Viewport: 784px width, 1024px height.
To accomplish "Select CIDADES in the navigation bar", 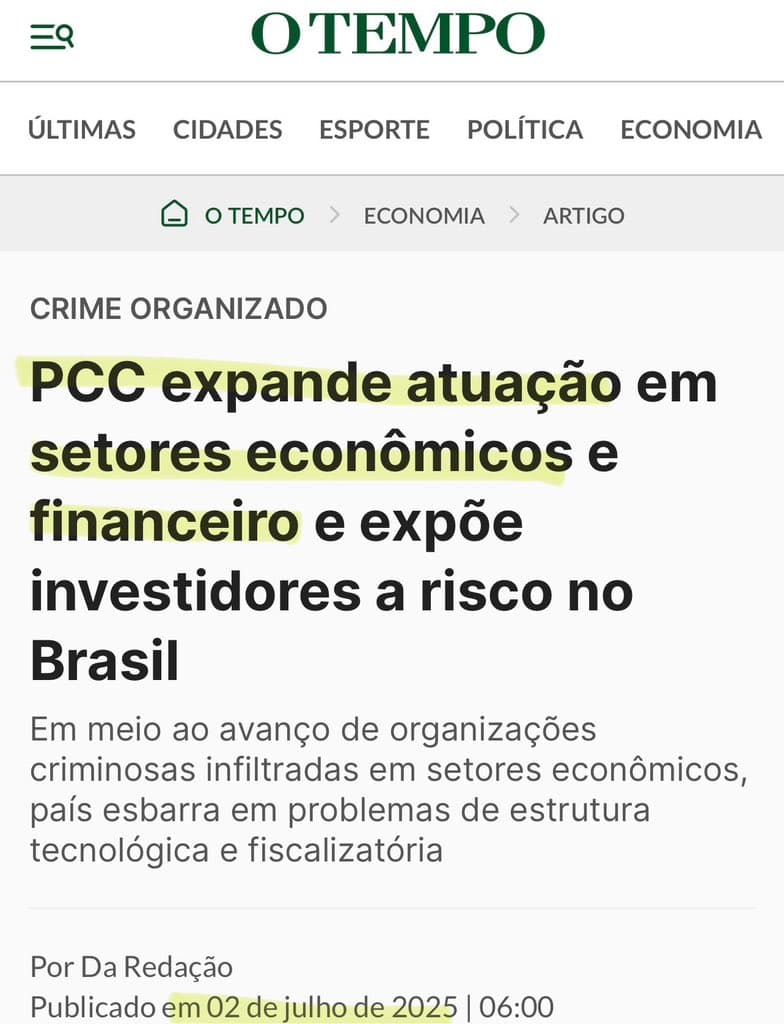I will point(228,130).
